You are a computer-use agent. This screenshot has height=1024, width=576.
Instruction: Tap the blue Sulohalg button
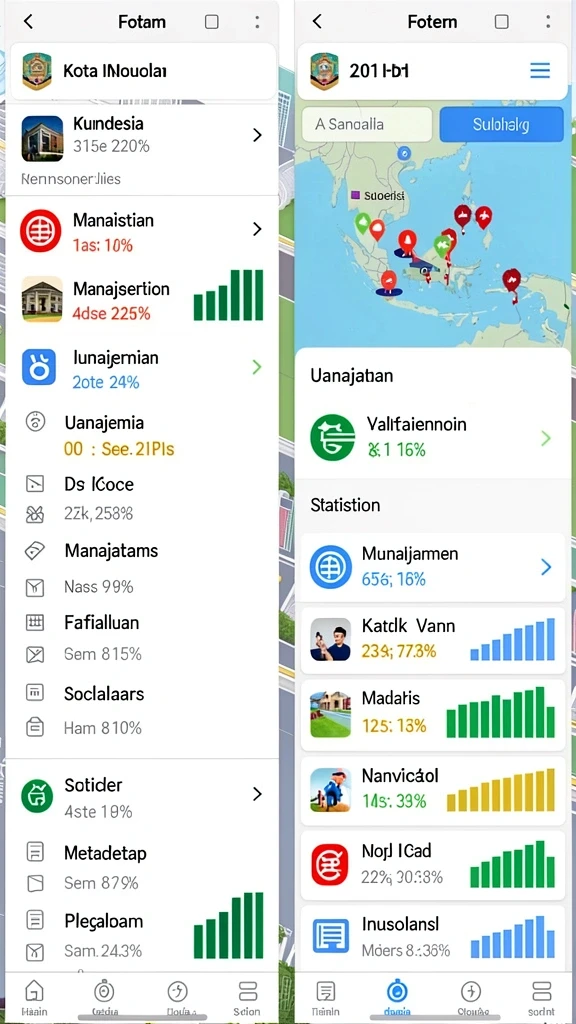pos(501,124)
